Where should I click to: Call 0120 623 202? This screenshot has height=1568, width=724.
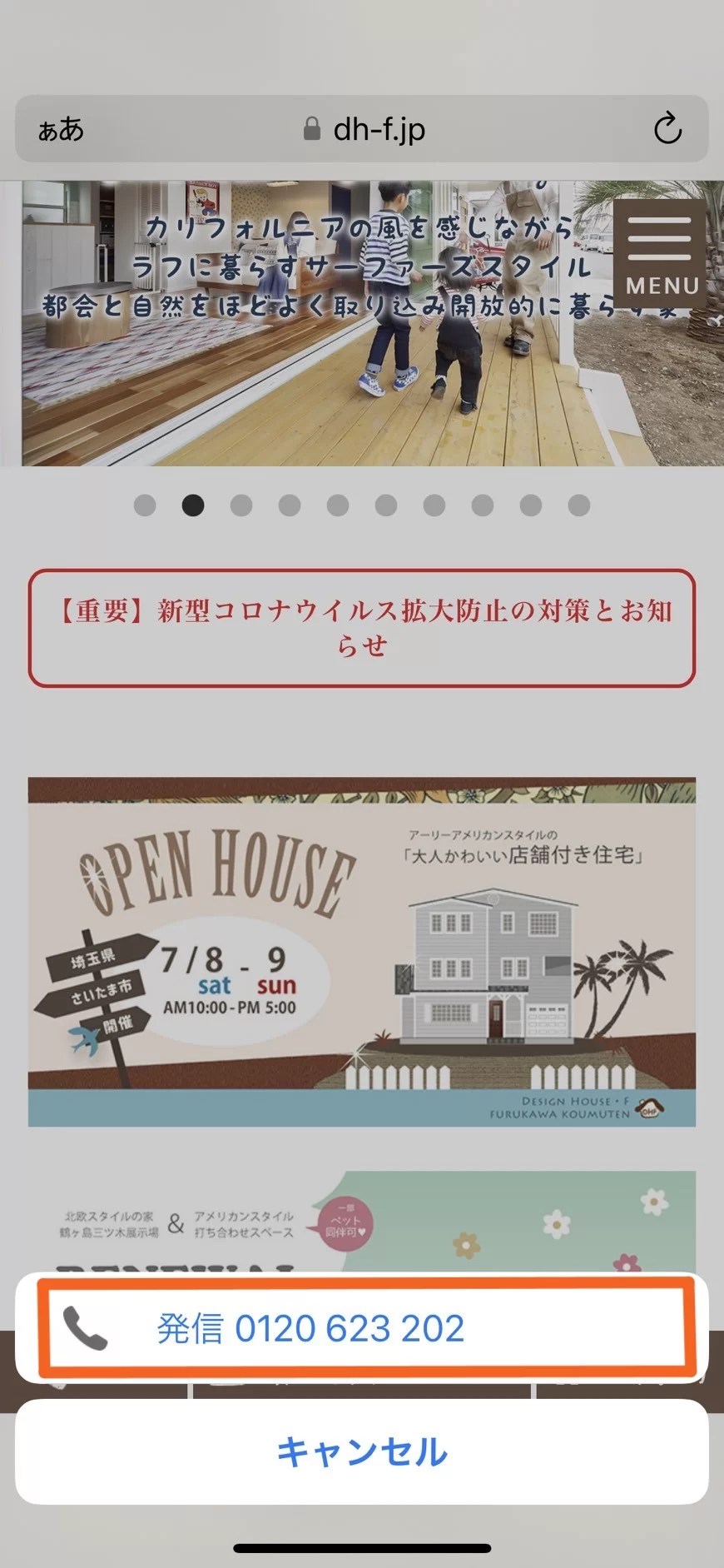[x=362, y=1327]
